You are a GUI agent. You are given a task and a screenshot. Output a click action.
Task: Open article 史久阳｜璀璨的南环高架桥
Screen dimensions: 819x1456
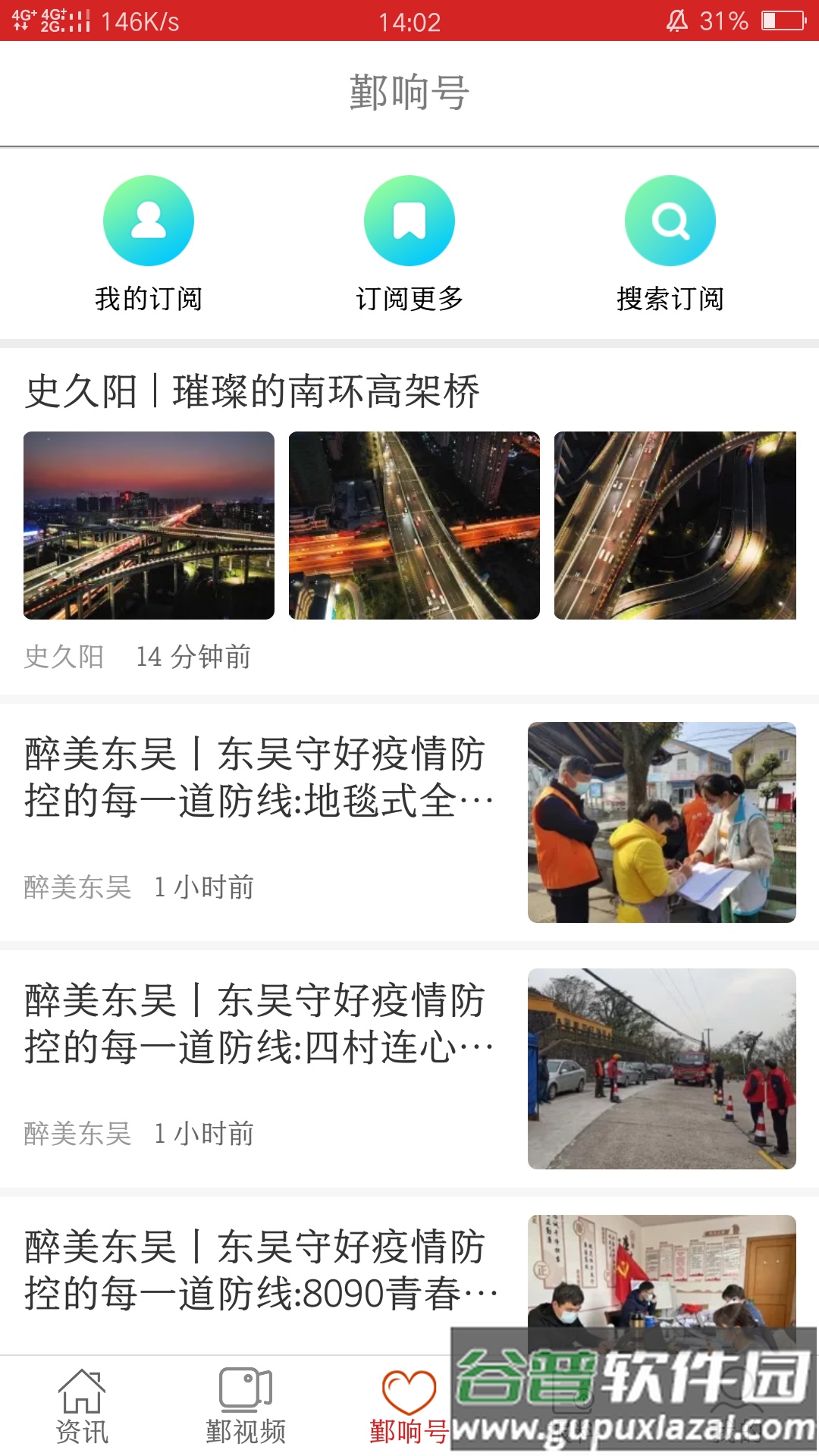(x=254, y=391)
